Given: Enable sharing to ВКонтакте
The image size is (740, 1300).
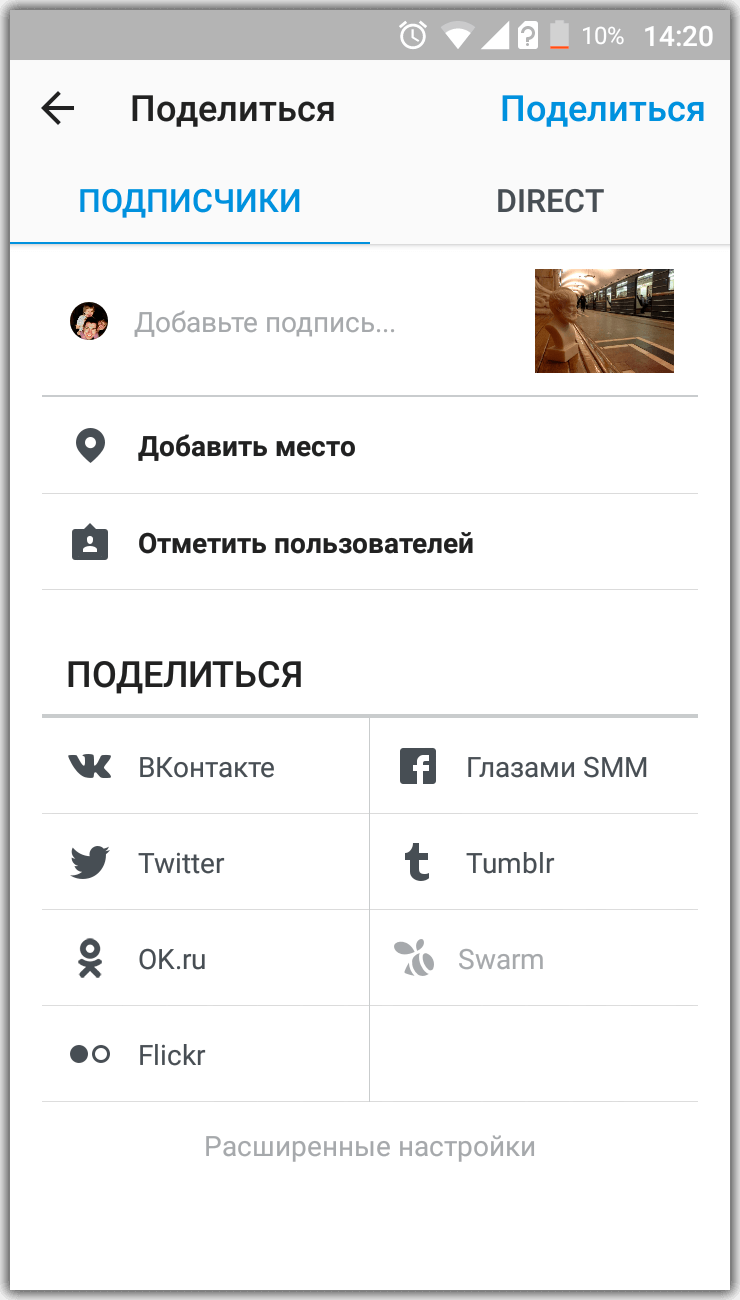Looking at the screenshot, I should [x=205, y=767].
